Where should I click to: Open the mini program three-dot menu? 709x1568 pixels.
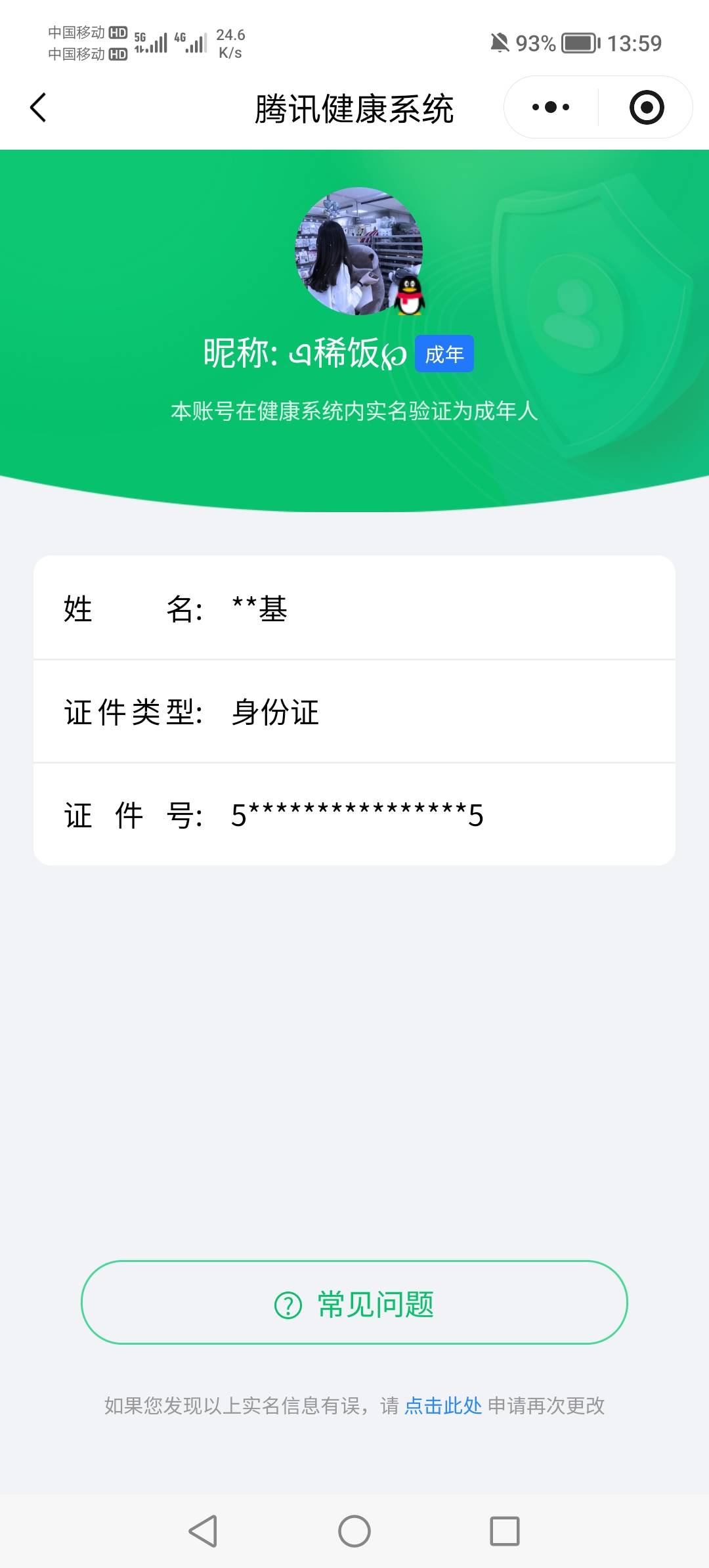pos(551,107)
